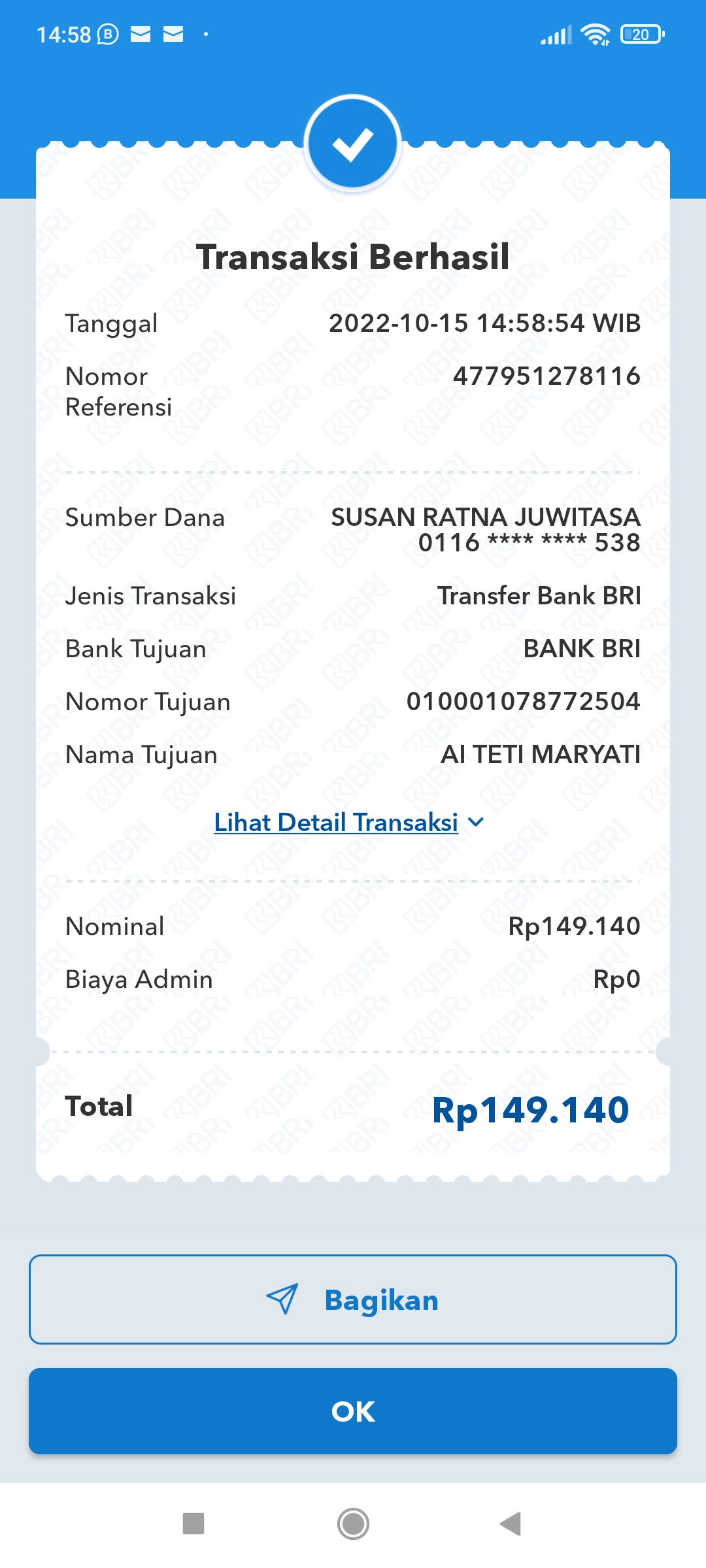This screenshot has width=706, height=1568.
Task: Share receipt with Bagikan button
Action: pos(353,1299)
